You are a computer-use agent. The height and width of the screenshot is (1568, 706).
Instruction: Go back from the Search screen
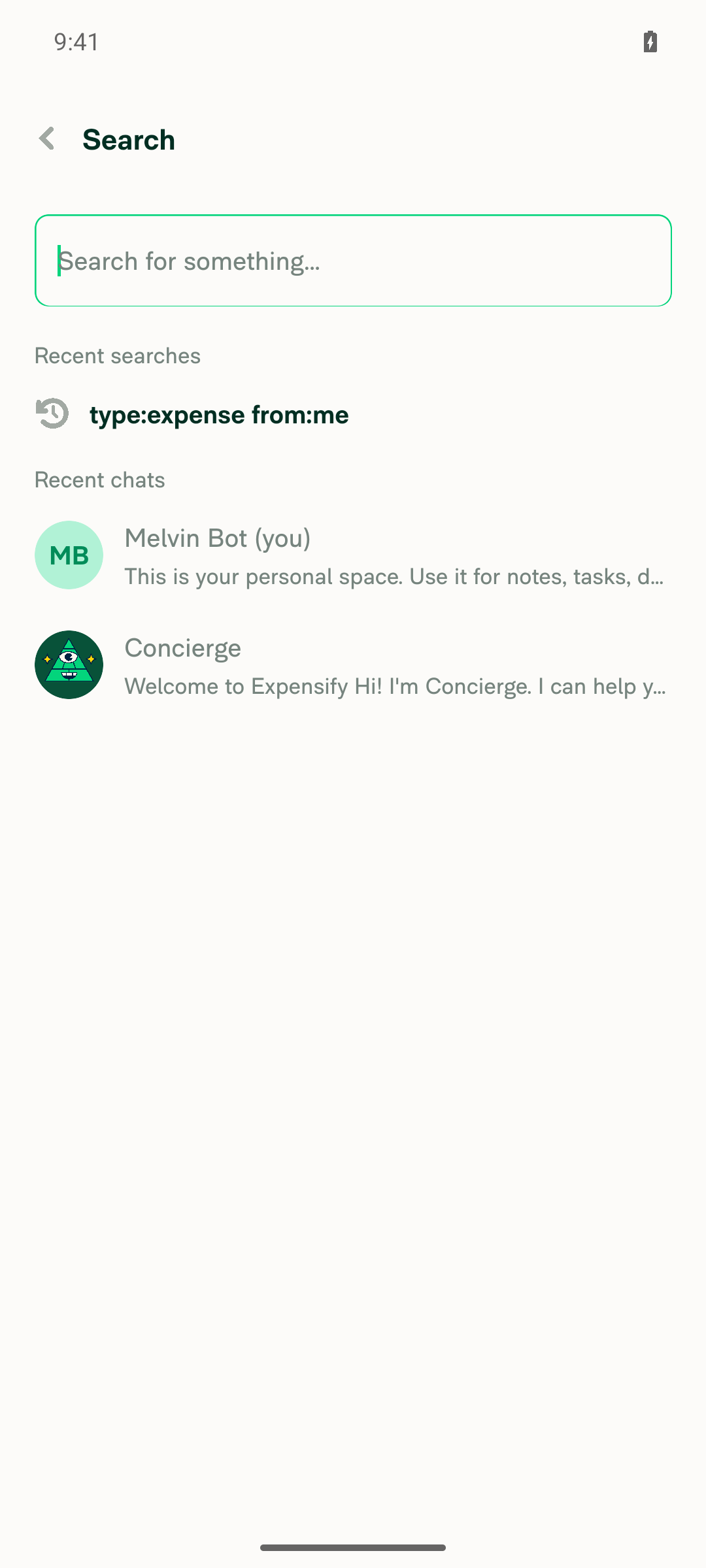point(47,139)
